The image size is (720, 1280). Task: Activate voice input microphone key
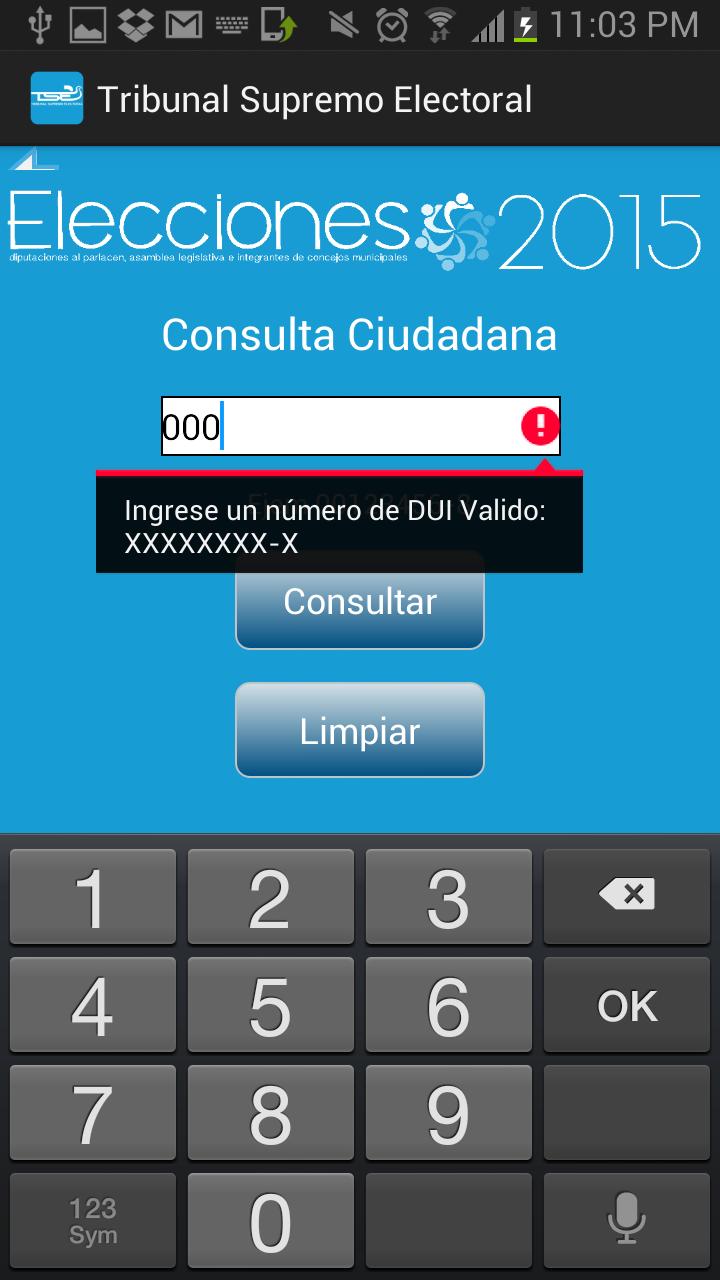coord(627,1222)
